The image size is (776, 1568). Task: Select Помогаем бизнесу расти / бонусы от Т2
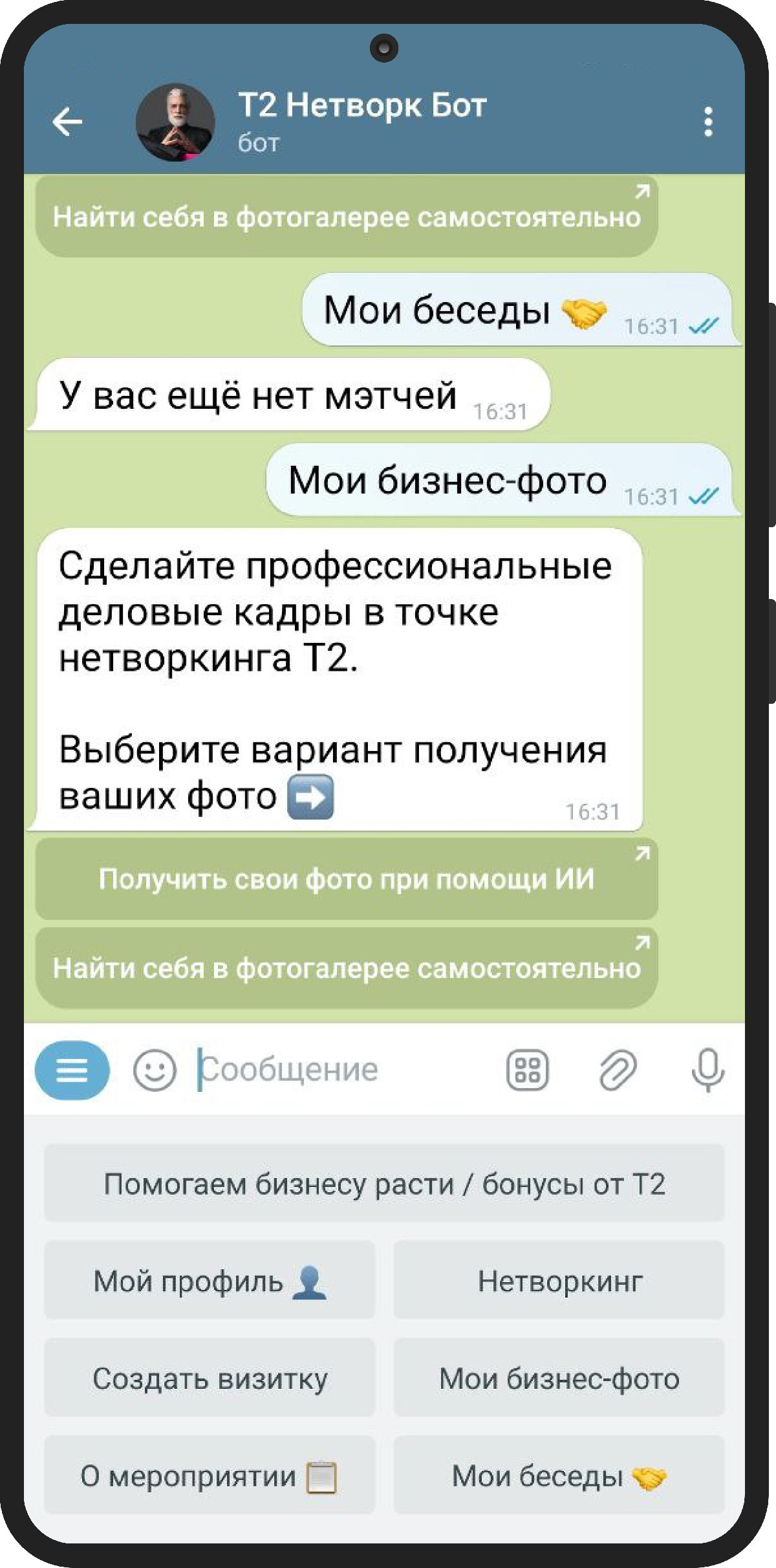click(384, 1183)
